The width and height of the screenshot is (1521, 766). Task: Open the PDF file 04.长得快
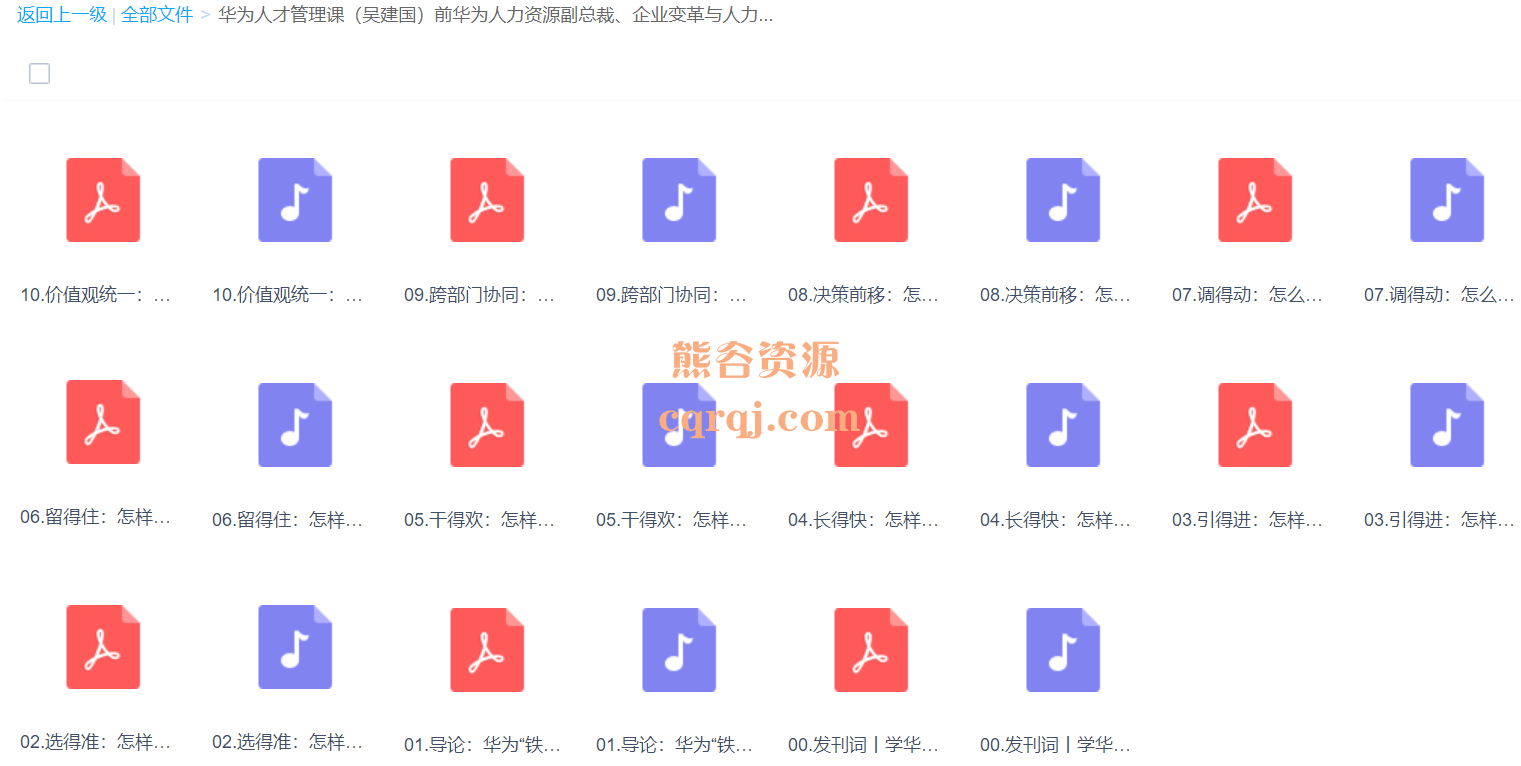(x=871, y=425)
